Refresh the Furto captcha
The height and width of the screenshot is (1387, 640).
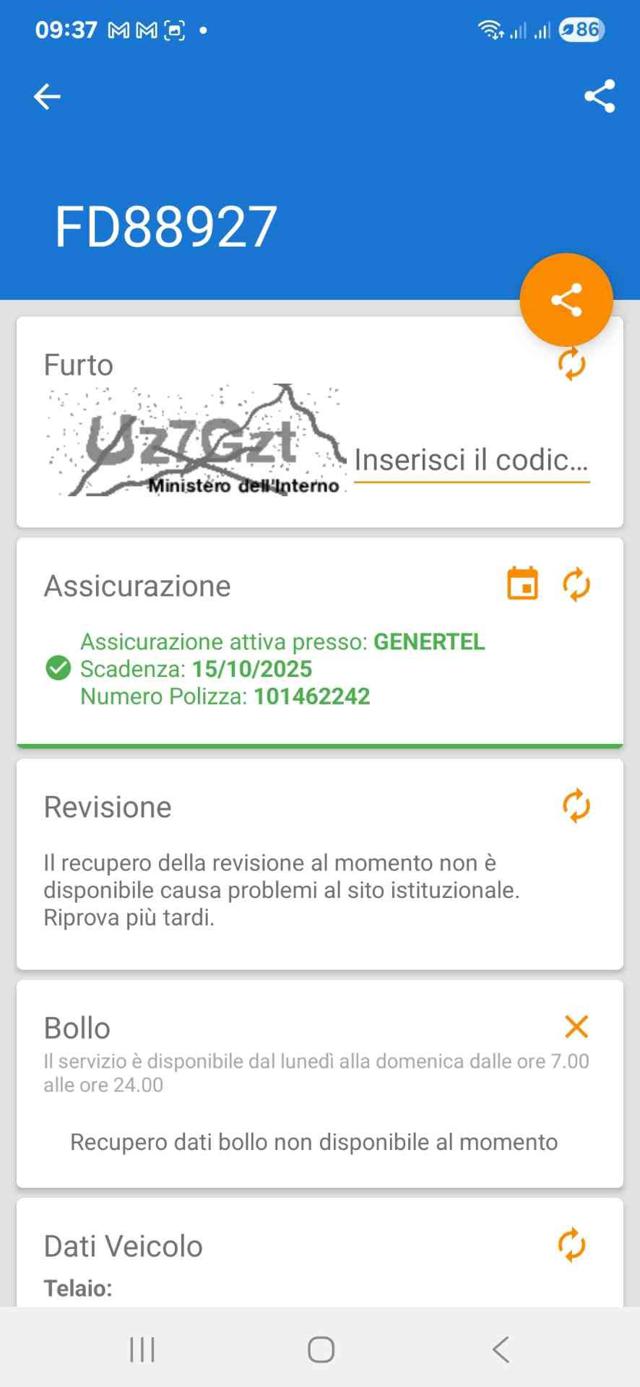click(x=571, y=364)
